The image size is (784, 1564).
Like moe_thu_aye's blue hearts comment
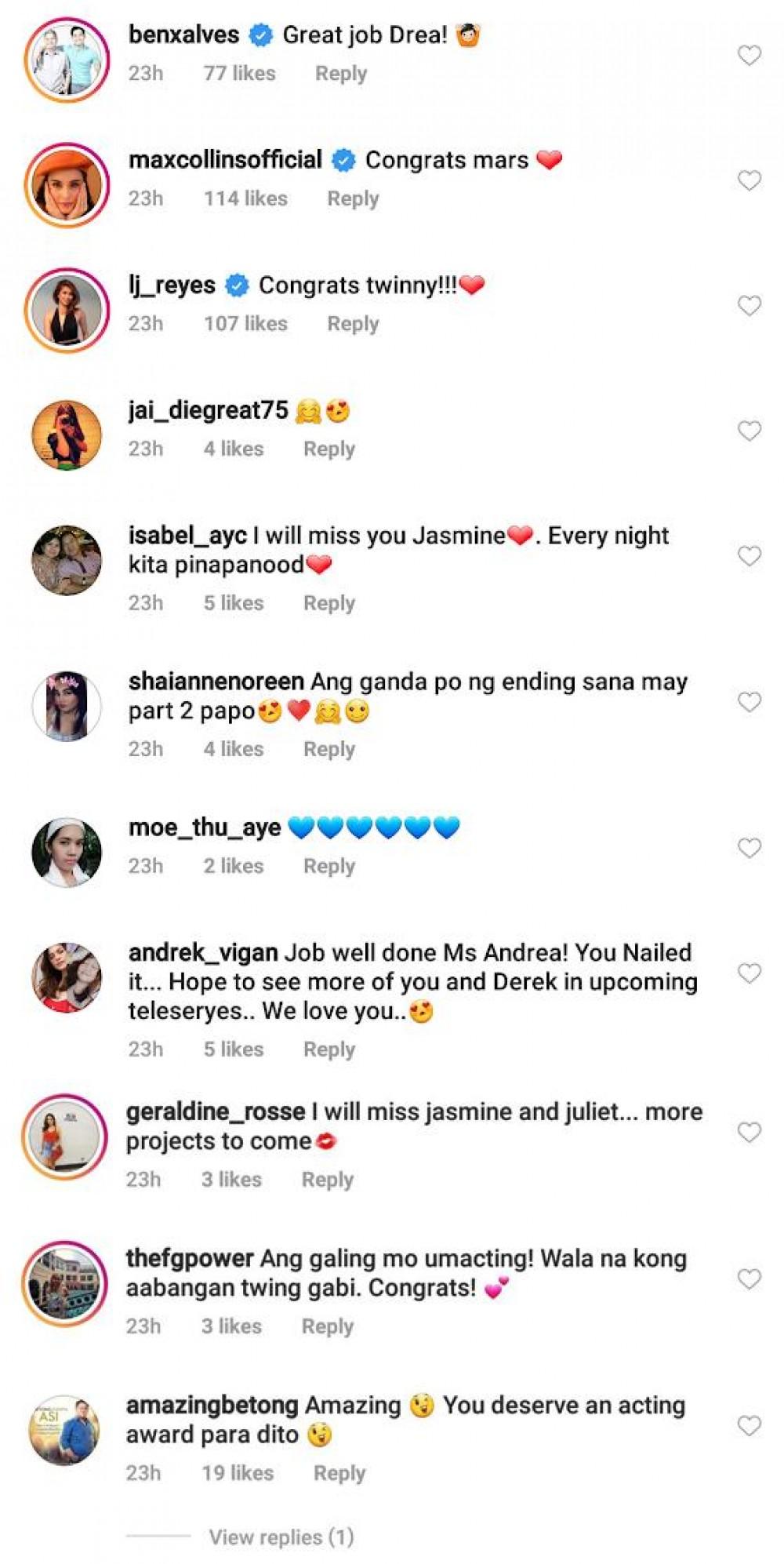tap(750, 848)
